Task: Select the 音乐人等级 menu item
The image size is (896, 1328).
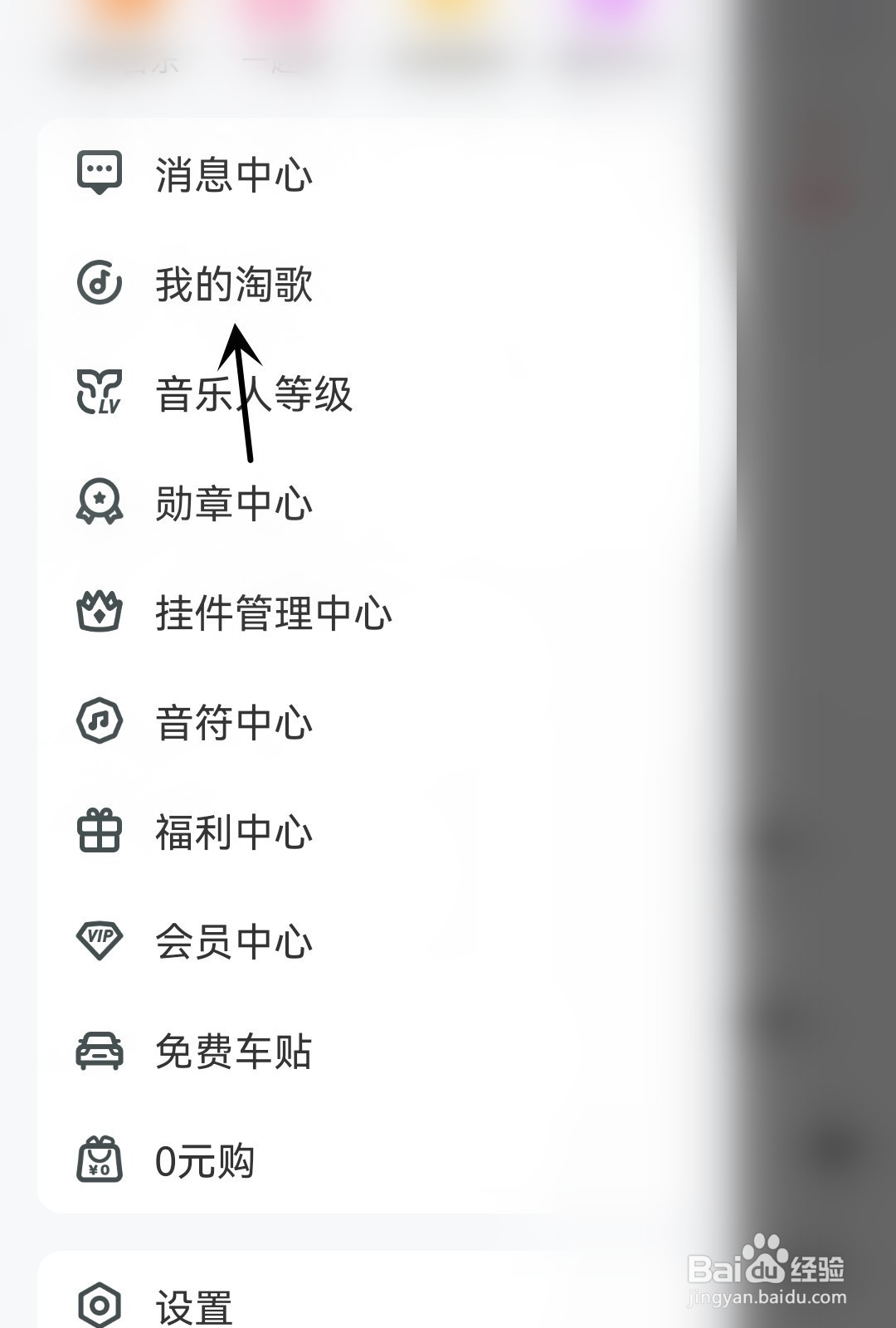Action: point(253,394)
